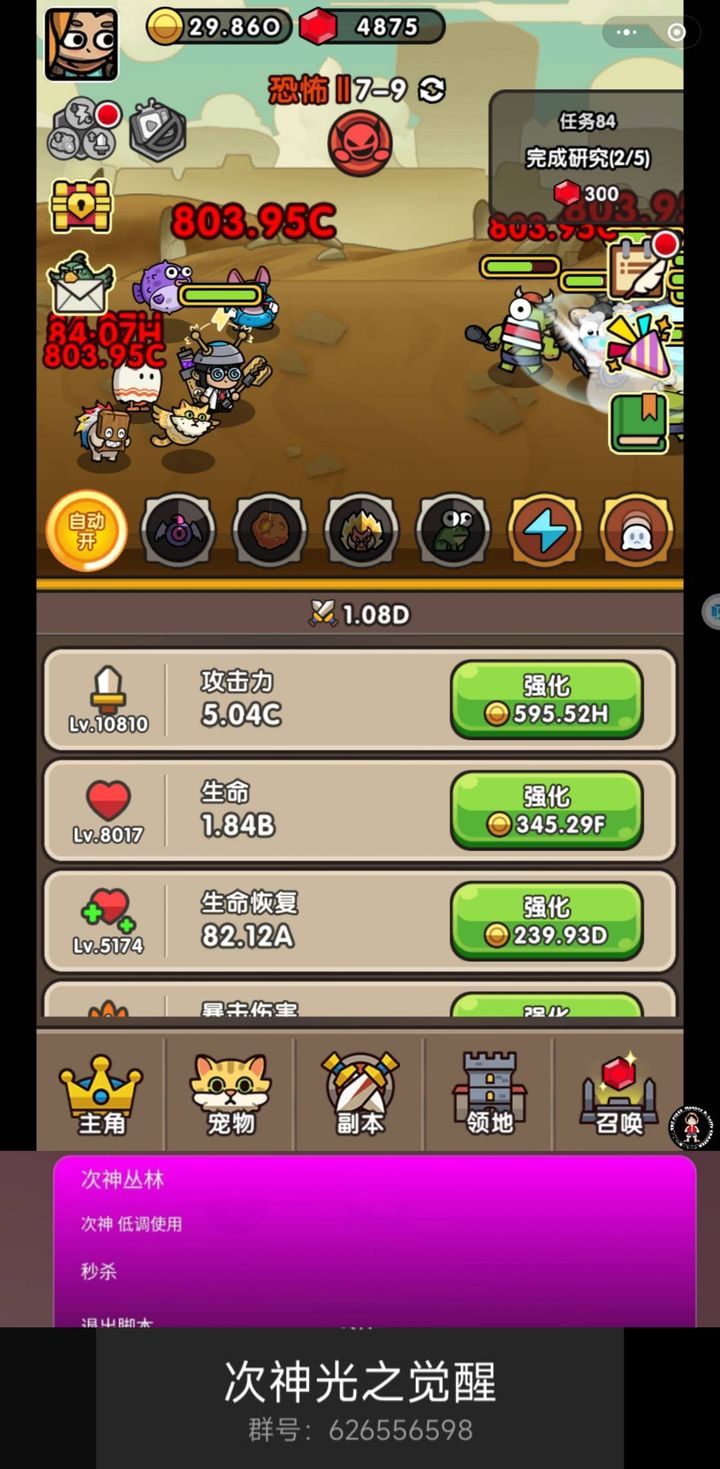Upgrade 生命 with the 强化 button
Viewport: 720px width, 1469px height.
coord(546,810)
